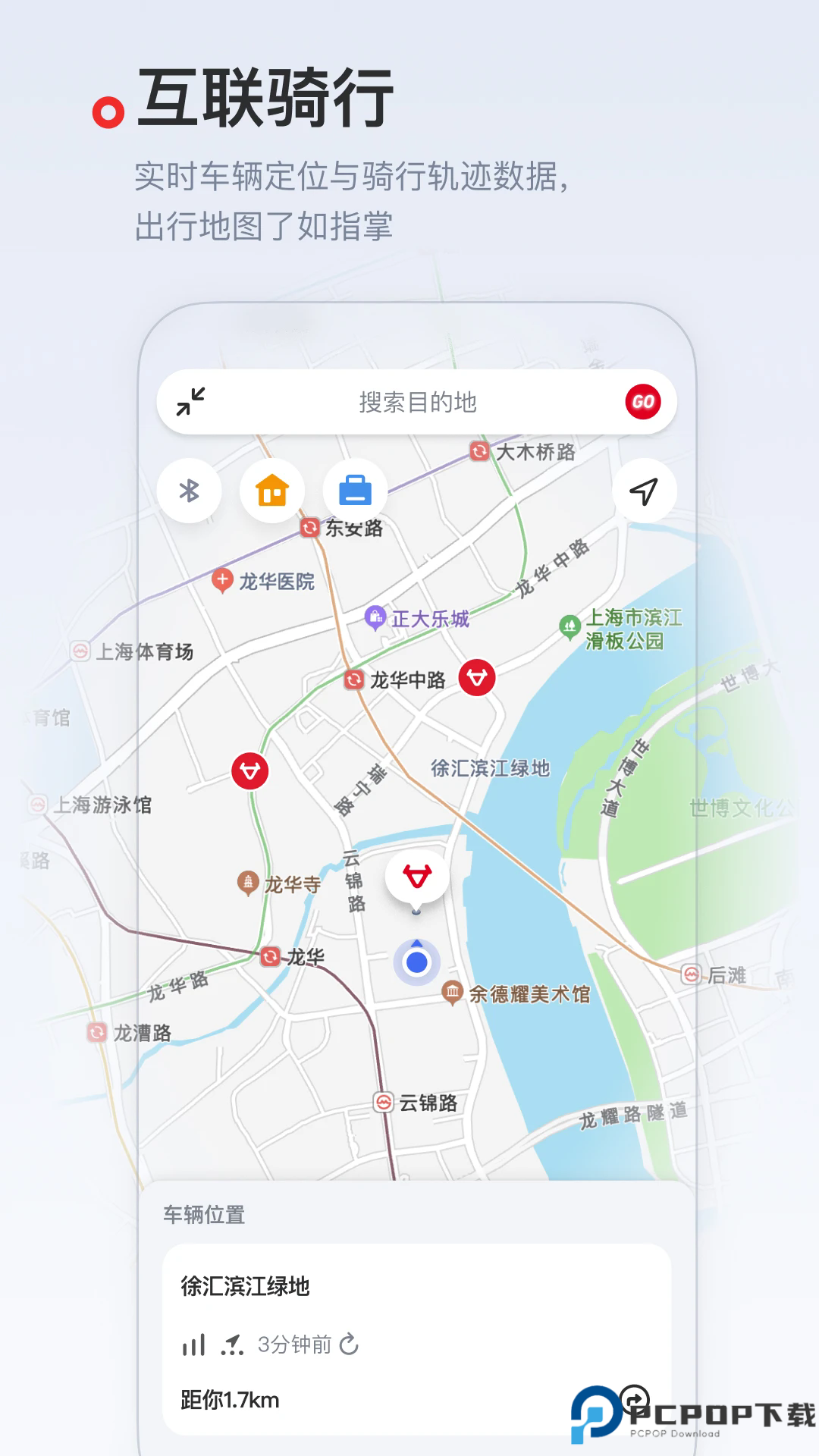The width and height of the screenshot is (819, 1456).
Task: Tap the locate-me navigation arrow icon
Action: tap(644, 491)
